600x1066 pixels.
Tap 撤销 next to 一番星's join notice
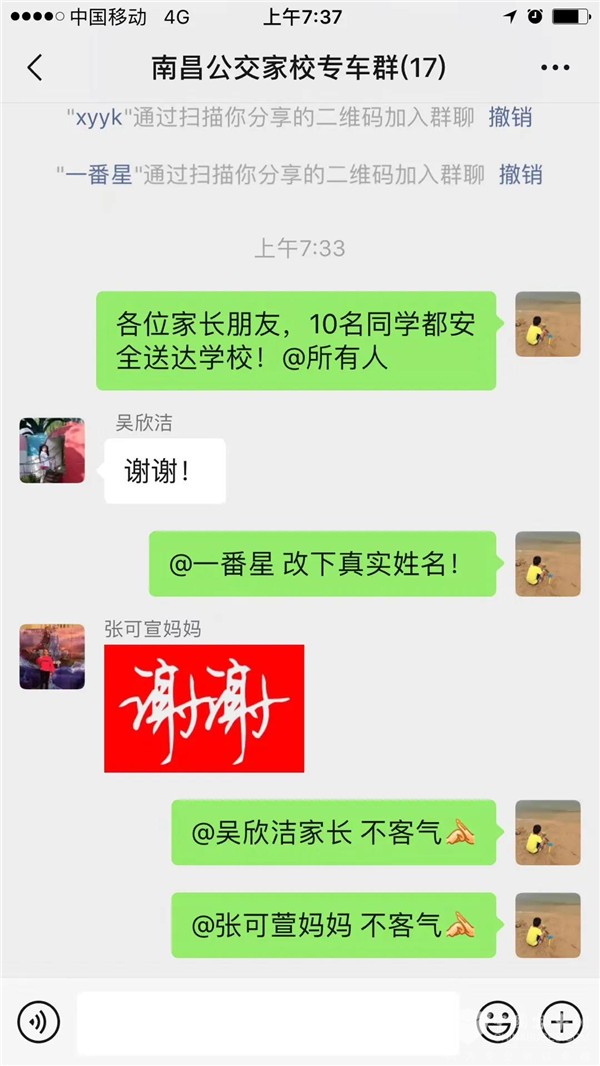click(520, 174)
